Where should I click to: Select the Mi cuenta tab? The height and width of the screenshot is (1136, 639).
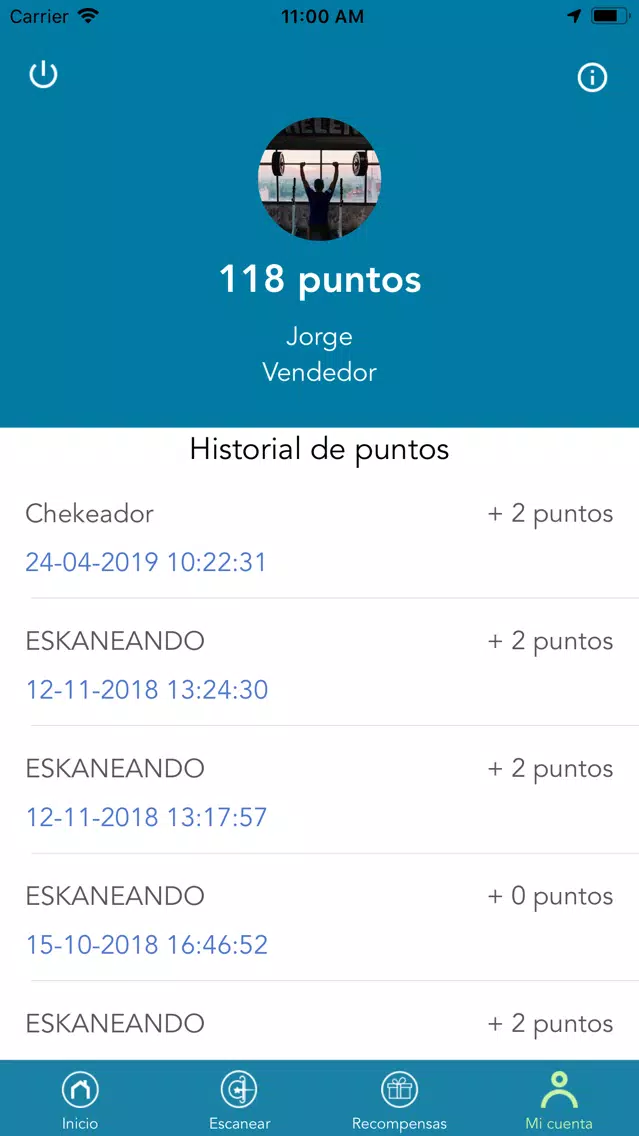click(x=559, y=1099)
